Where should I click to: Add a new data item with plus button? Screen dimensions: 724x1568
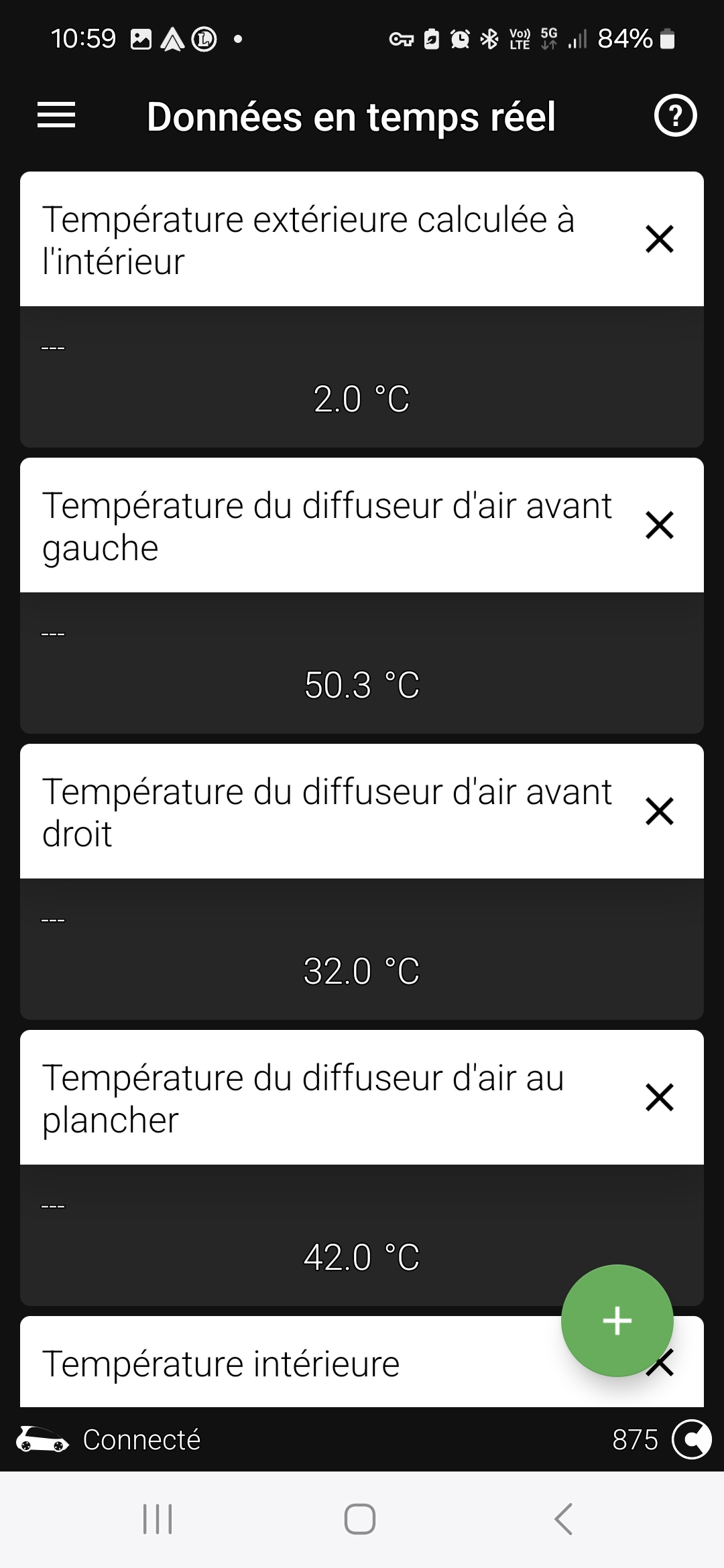617,1320
